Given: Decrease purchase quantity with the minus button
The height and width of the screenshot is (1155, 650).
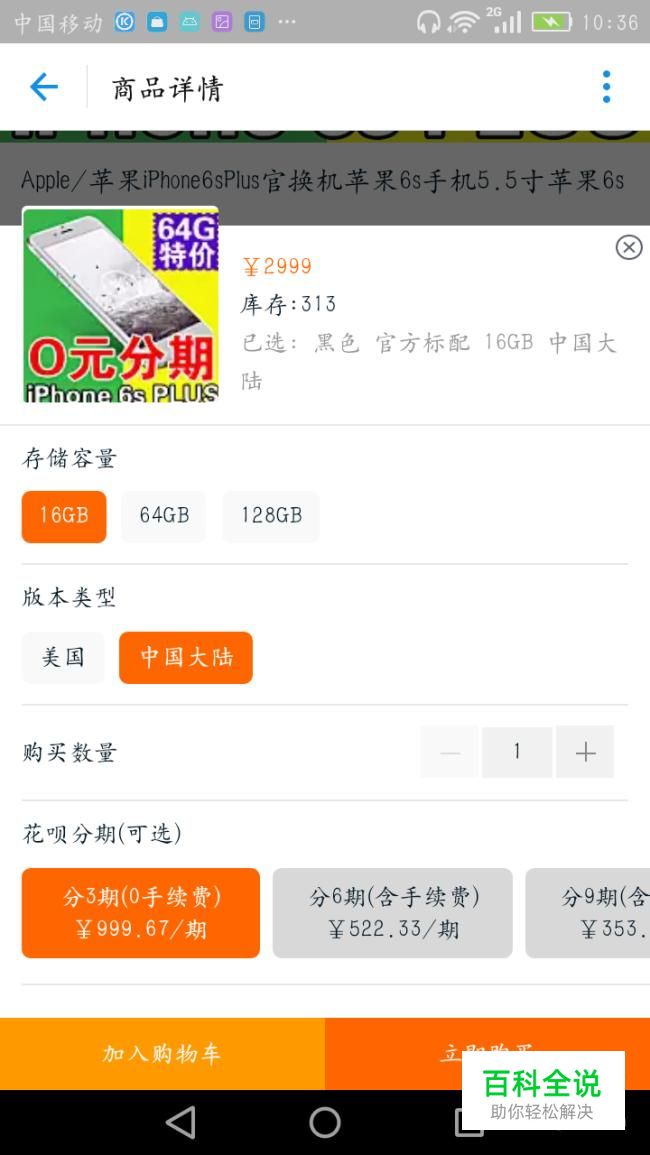Looking at the screenshot, I should click(450, 751).
